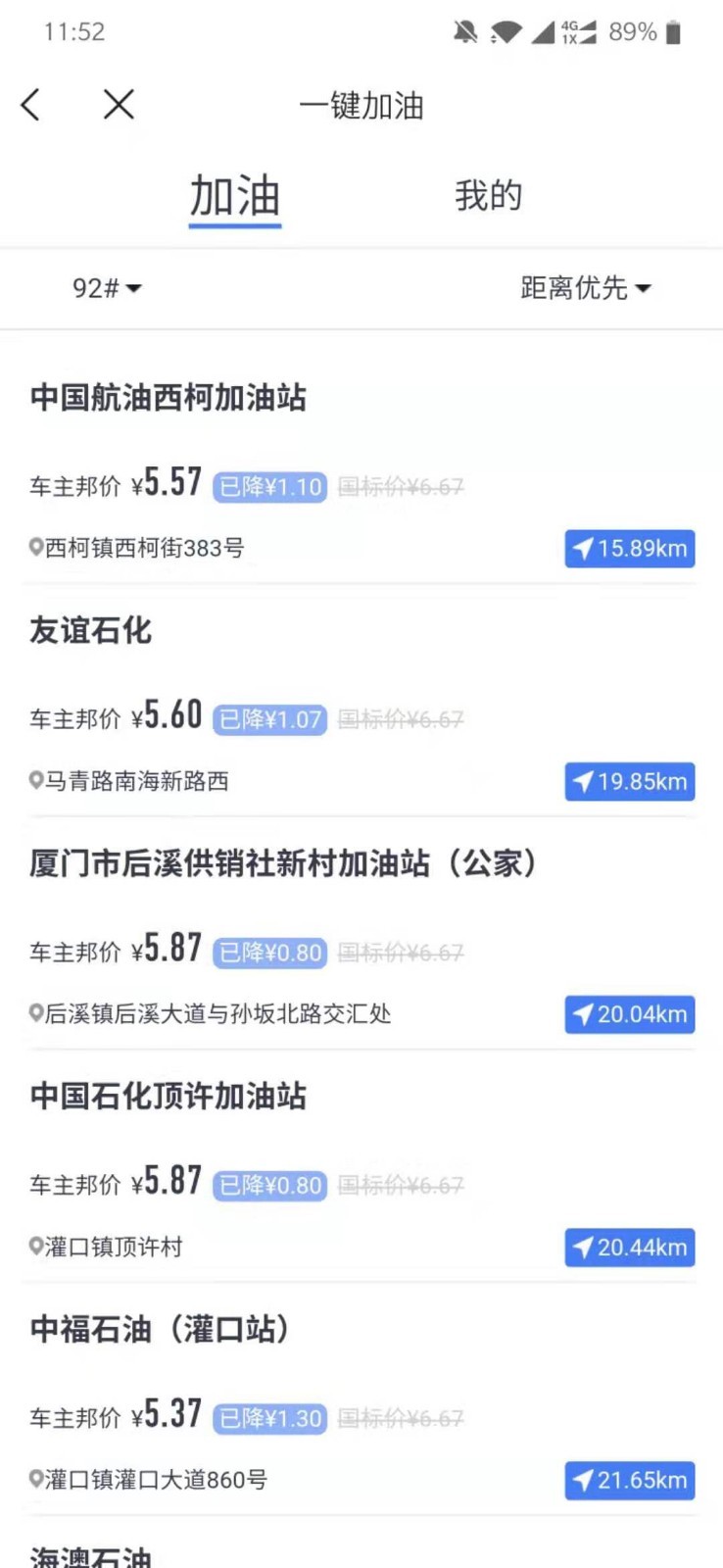The width and height of the screenshot is (723, 1568).
Task: Switch to the 我的 tab
Action: 488,196
